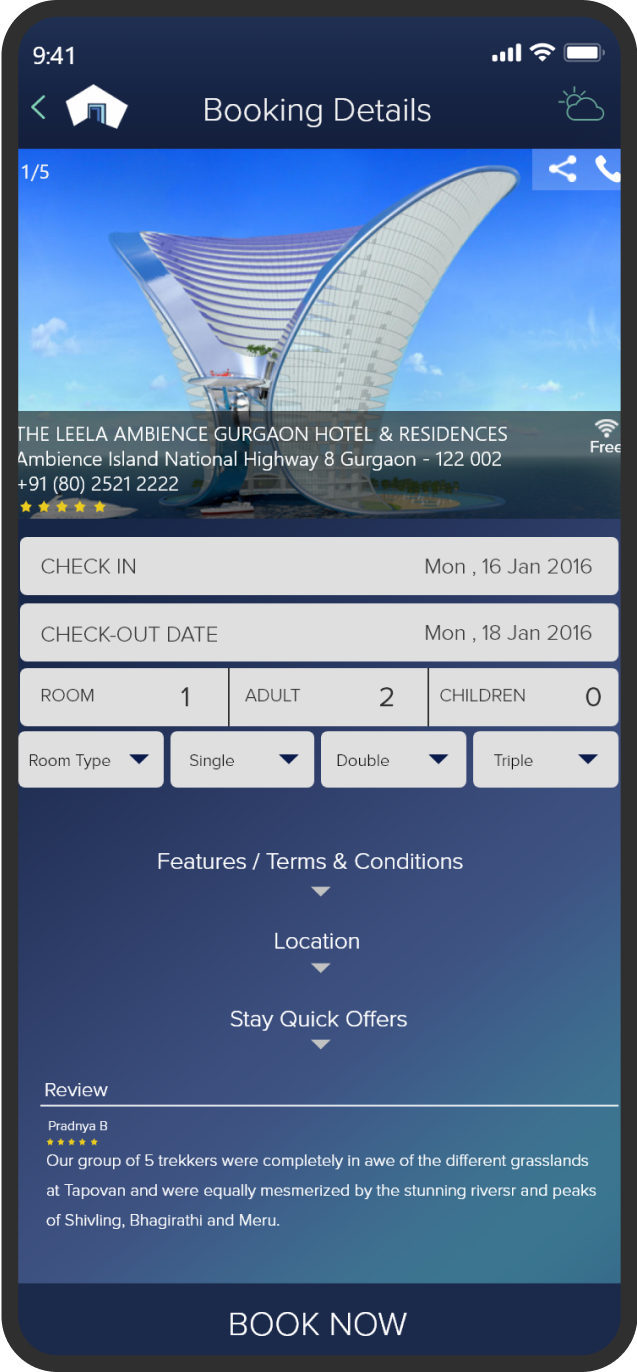Edit the room count
637x1372 pixels.
124,697
